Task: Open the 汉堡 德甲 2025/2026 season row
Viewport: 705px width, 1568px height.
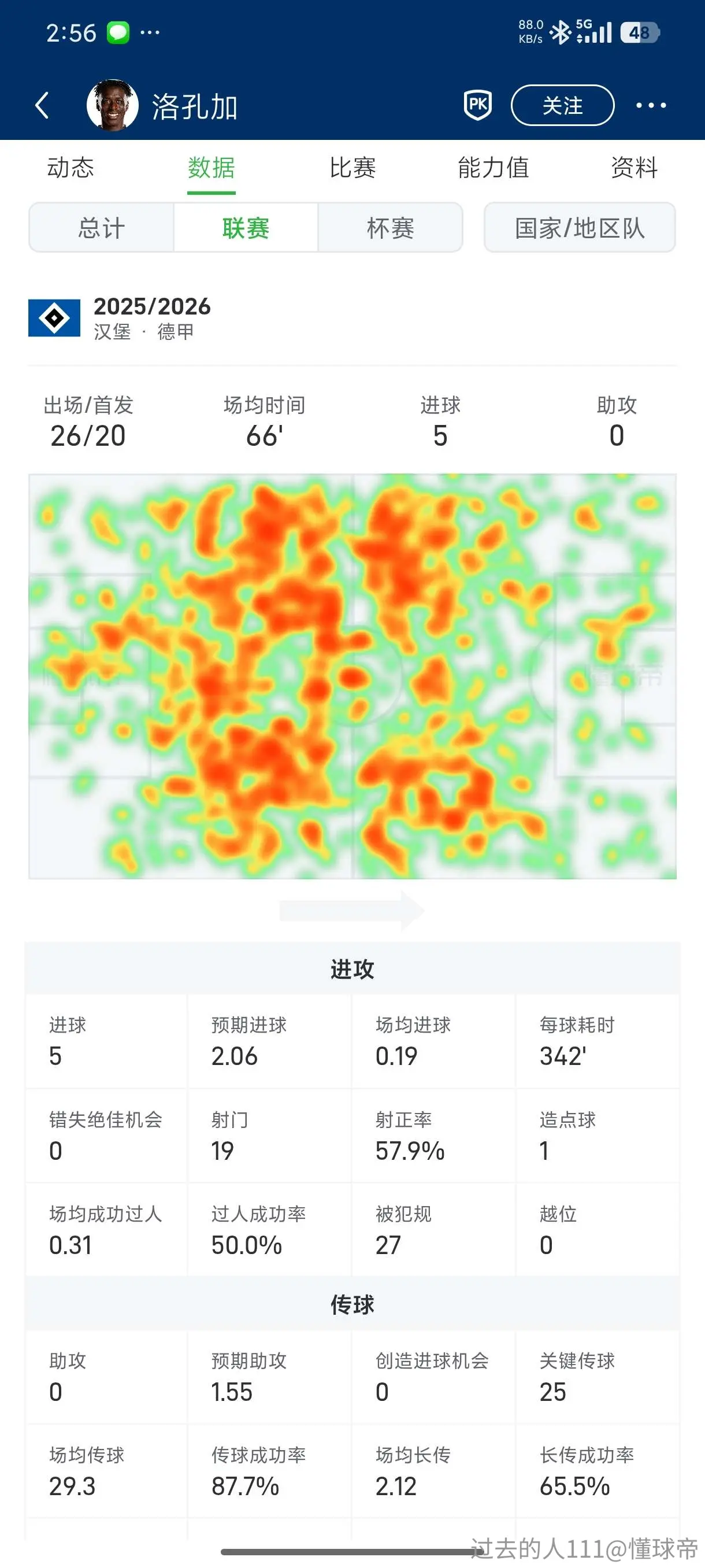Action: click(352, 319)
